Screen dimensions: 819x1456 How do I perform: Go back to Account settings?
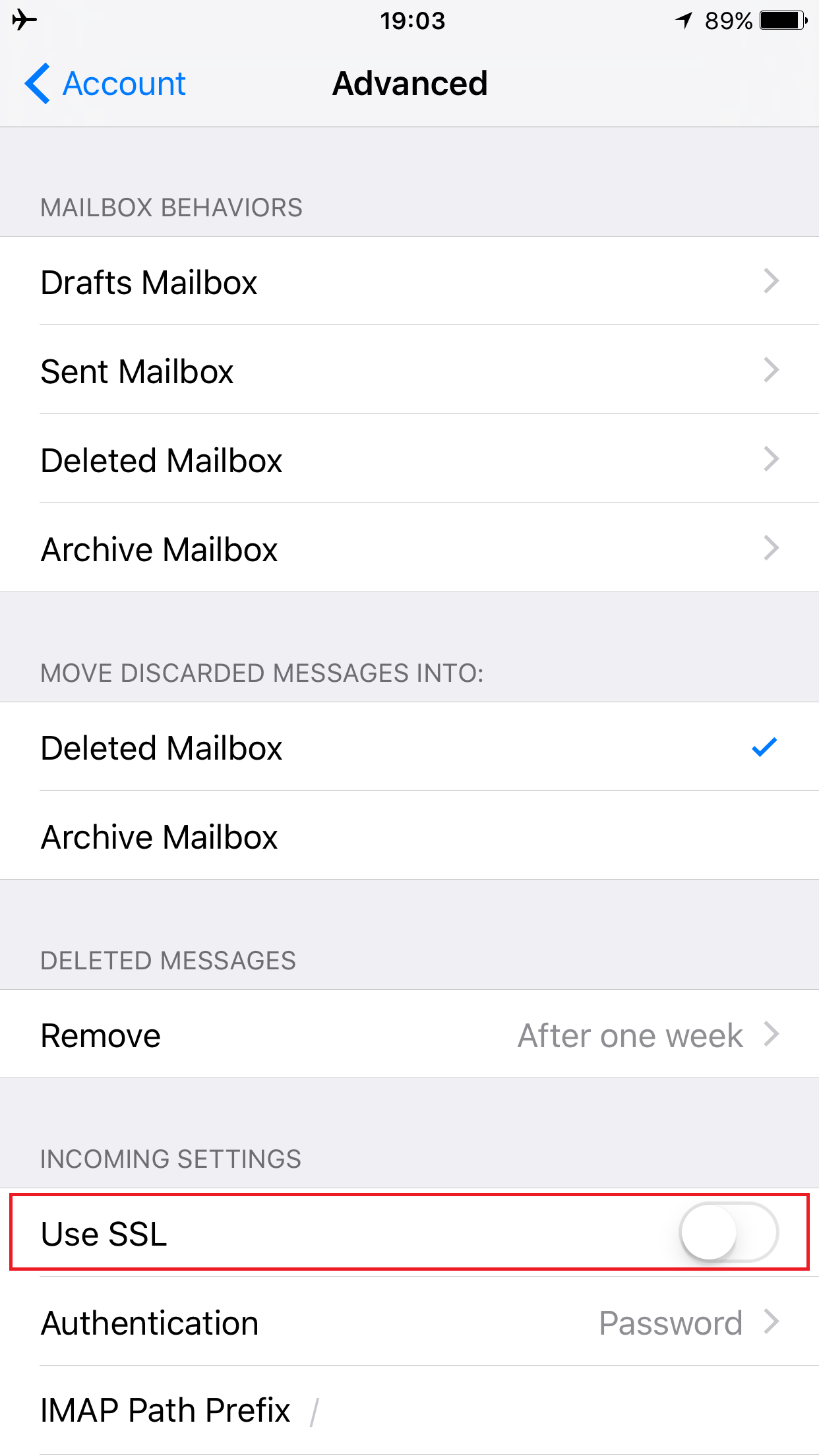[x=106, y=84]
